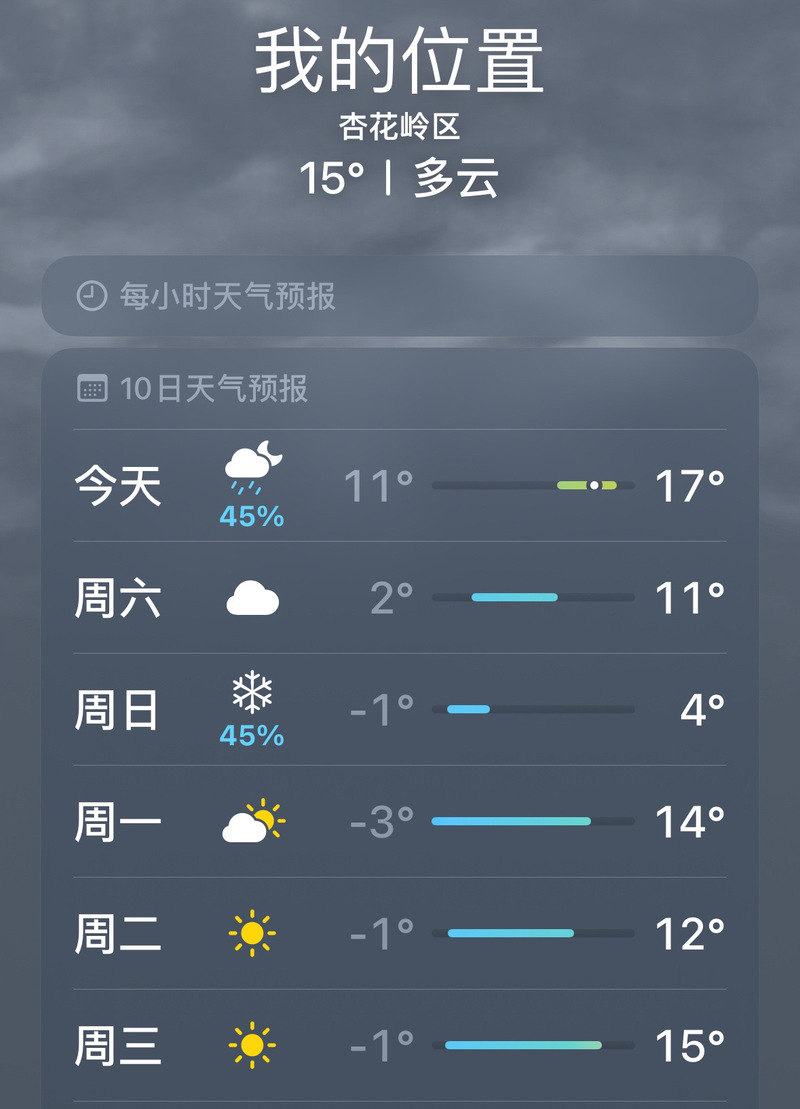Open the 每小时天气预报 section
The height and width of the screenshot is (1109, 800).
(x=400, y=294)
